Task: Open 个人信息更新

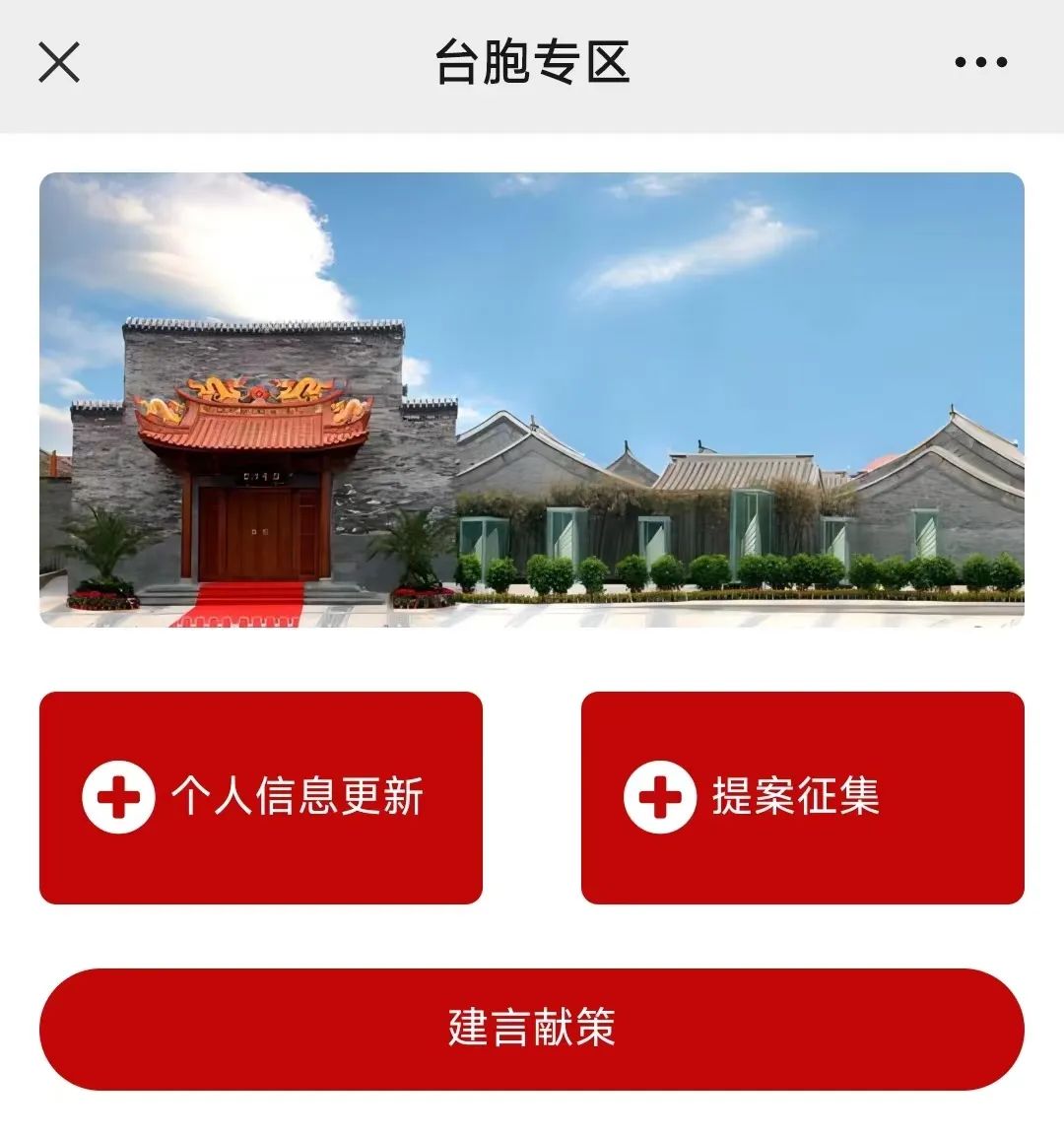Action: (x=261, y=797)
